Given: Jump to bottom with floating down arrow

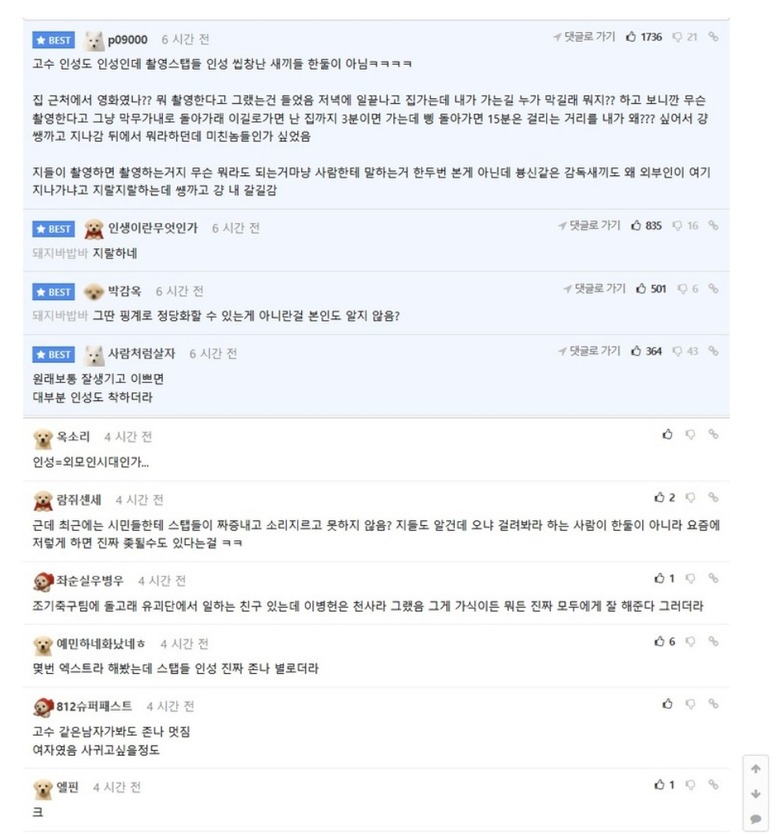Looking at the screenshot, I should [x=756, y=794].
